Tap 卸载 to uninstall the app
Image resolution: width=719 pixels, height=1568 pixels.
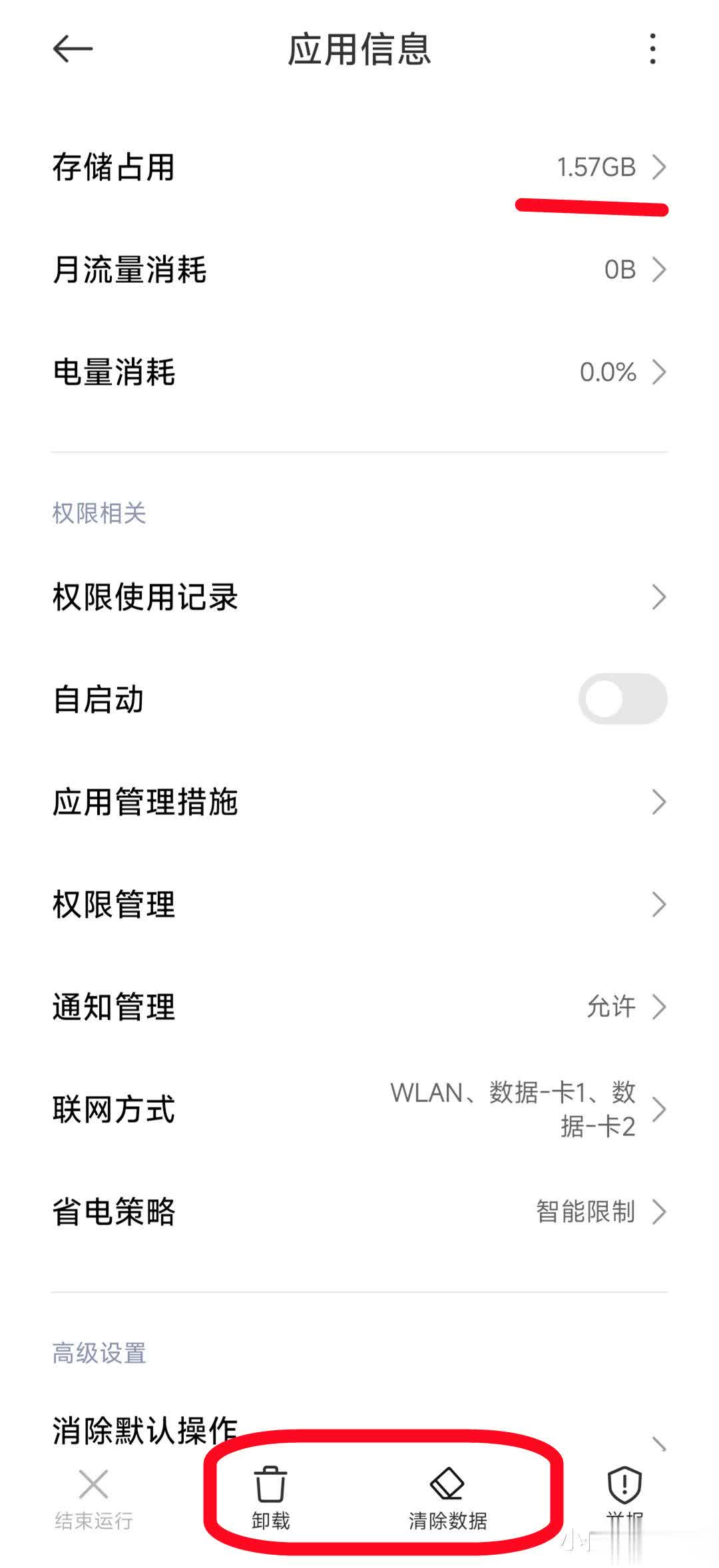[x=270, y=1500]
